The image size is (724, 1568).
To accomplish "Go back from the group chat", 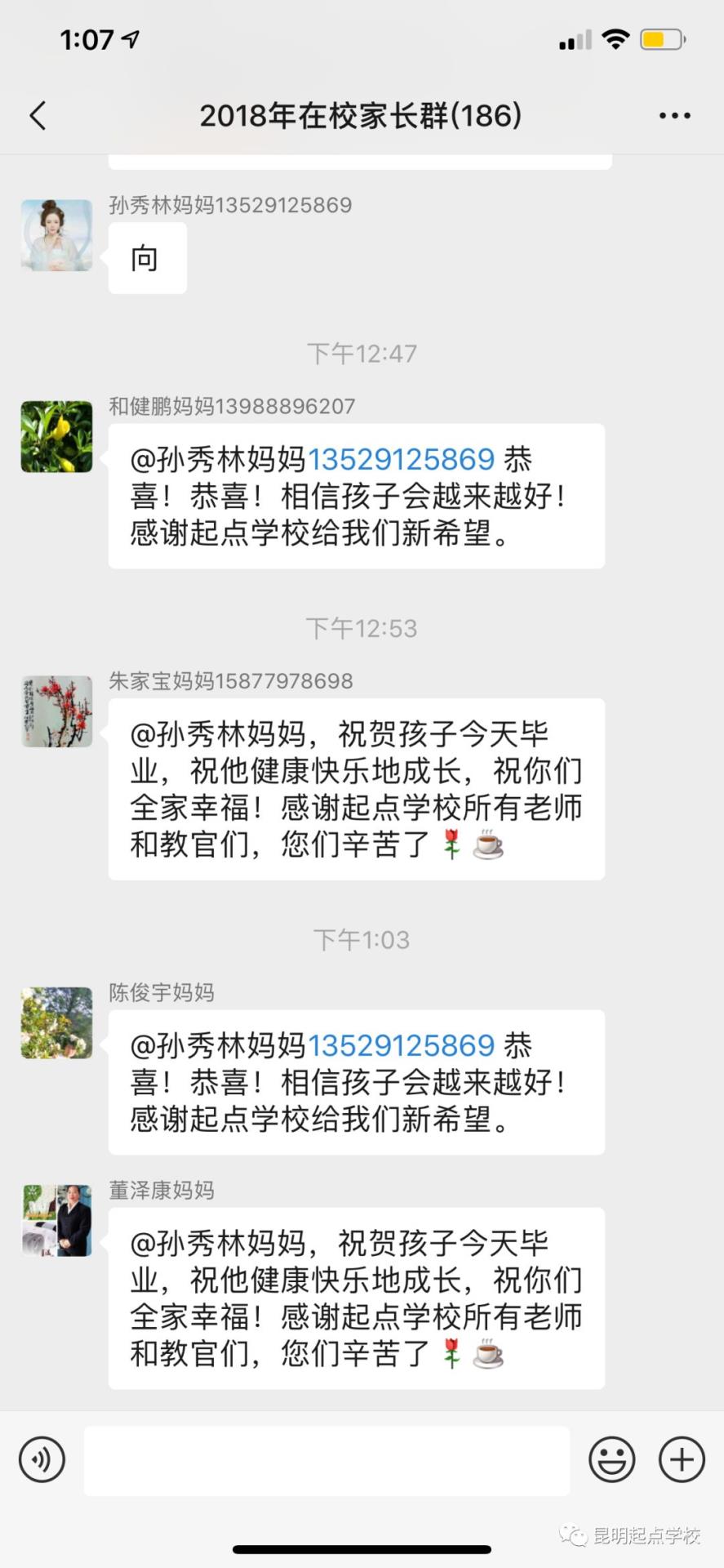I will pos(38,116).
